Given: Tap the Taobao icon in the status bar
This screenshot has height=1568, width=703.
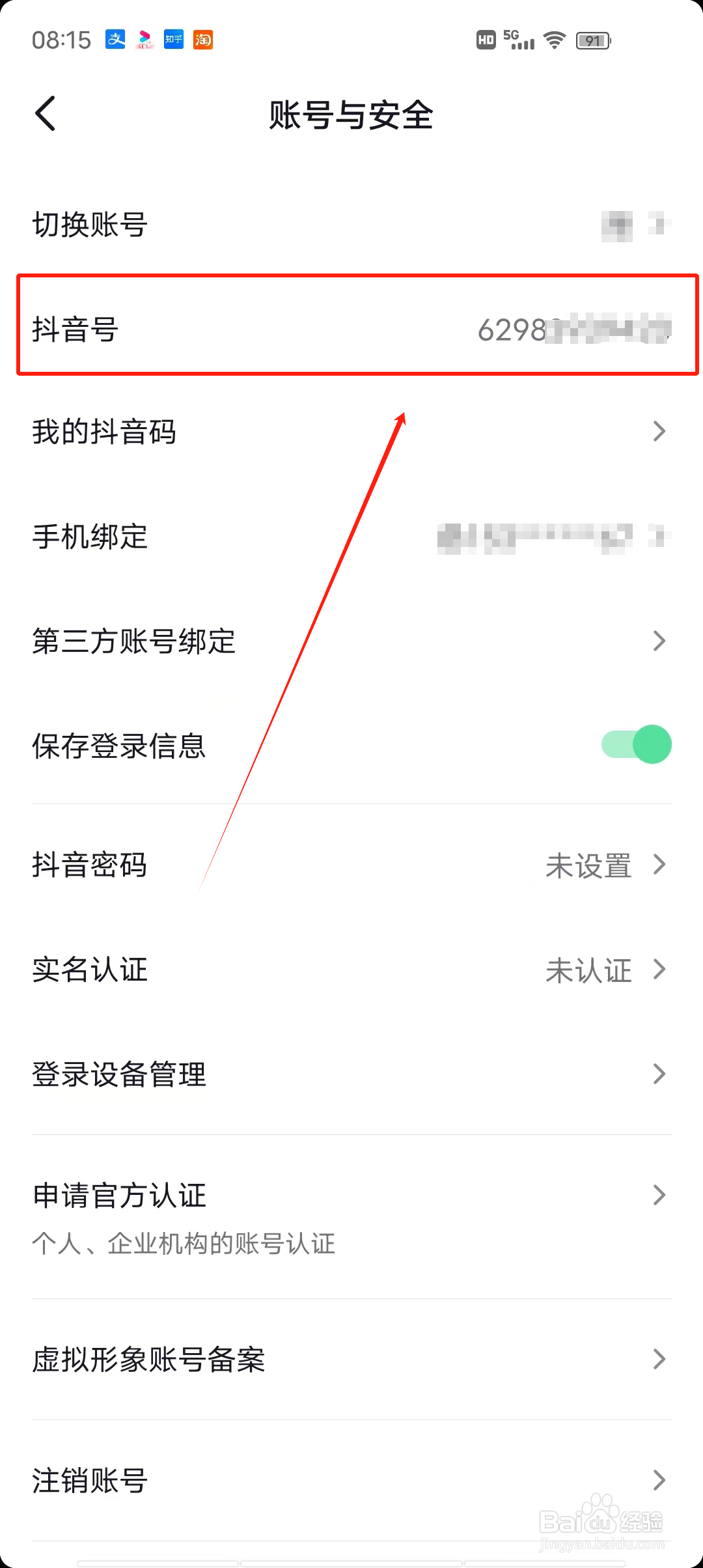Looking at the screenshot, I should (202, 40).
